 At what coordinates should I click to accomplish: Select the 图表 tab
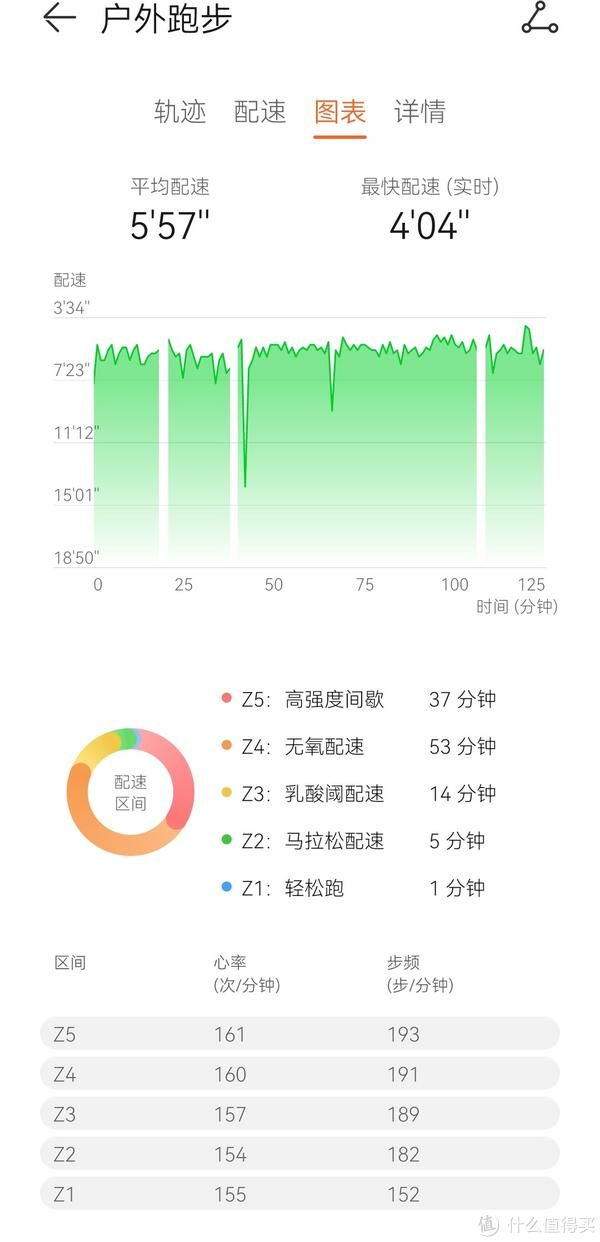point(340,111)
